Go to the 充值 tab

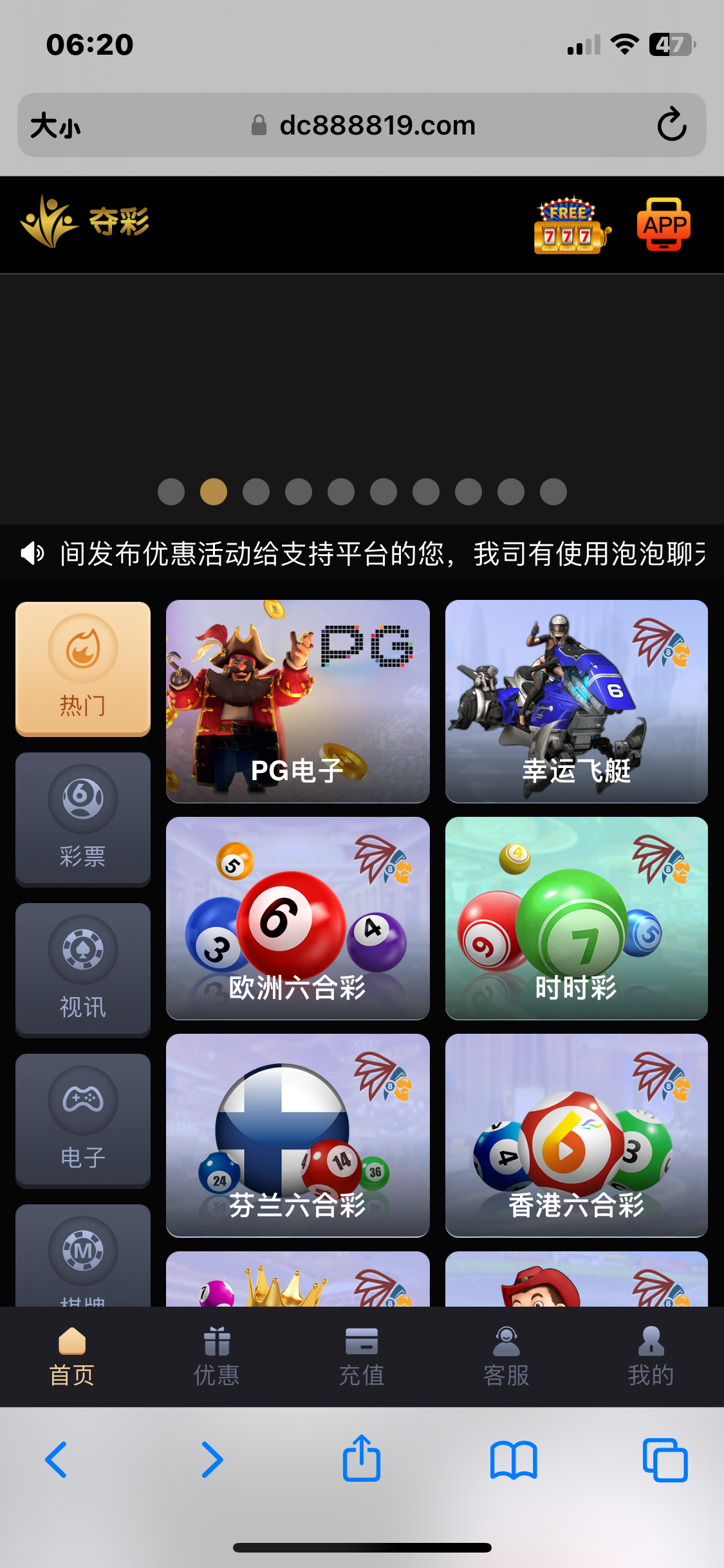362,1357
